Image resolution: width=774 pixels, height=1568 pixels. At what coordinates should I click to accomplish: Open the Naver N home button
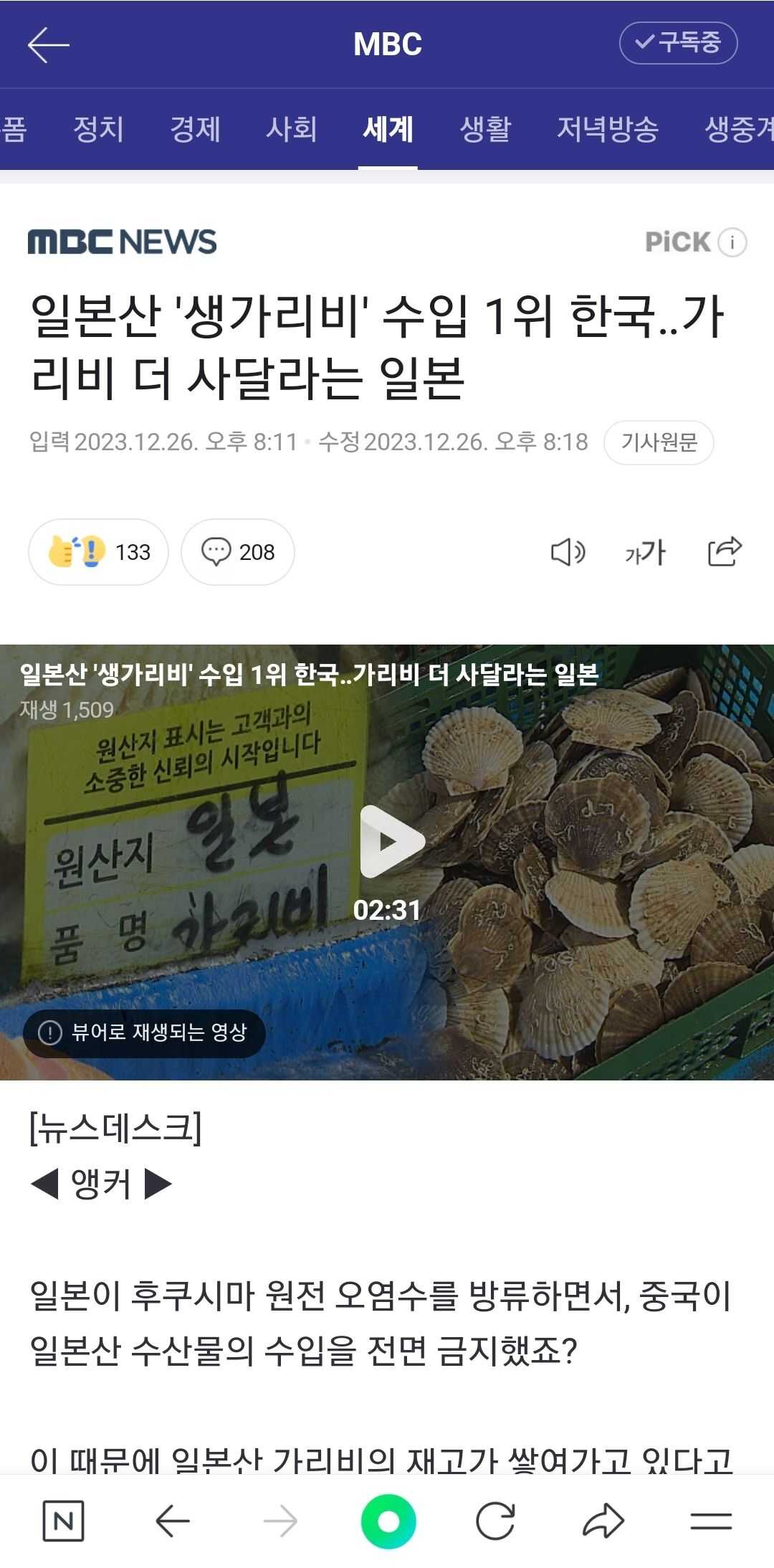[63, 1521]
